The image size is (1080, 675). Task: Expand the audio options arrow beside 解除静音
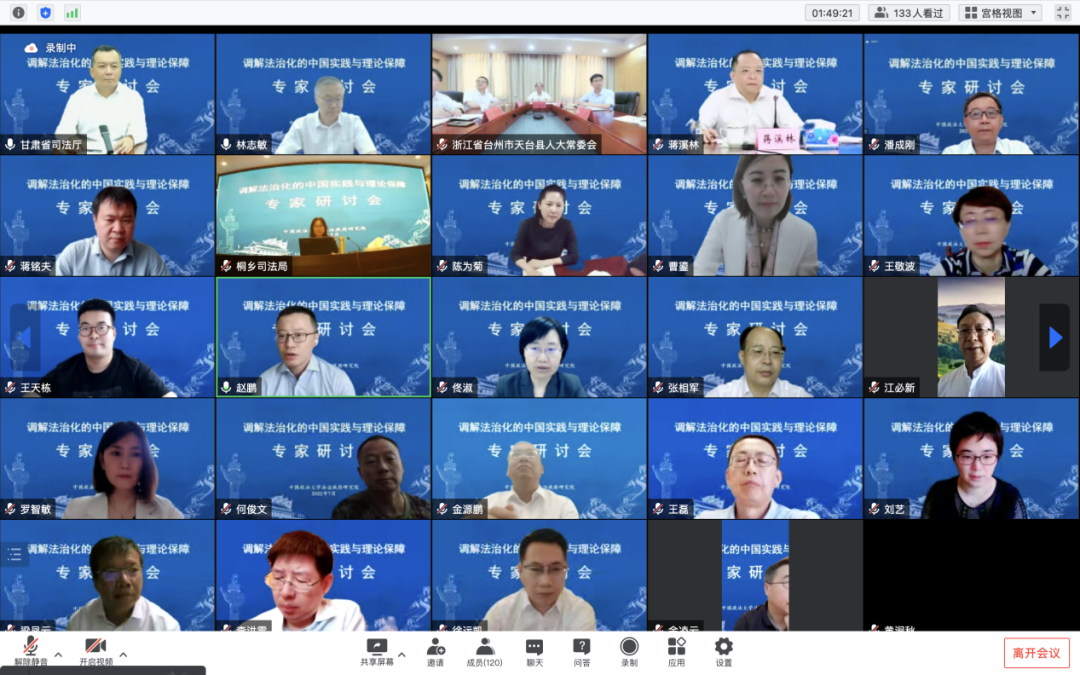pos(58,656)
